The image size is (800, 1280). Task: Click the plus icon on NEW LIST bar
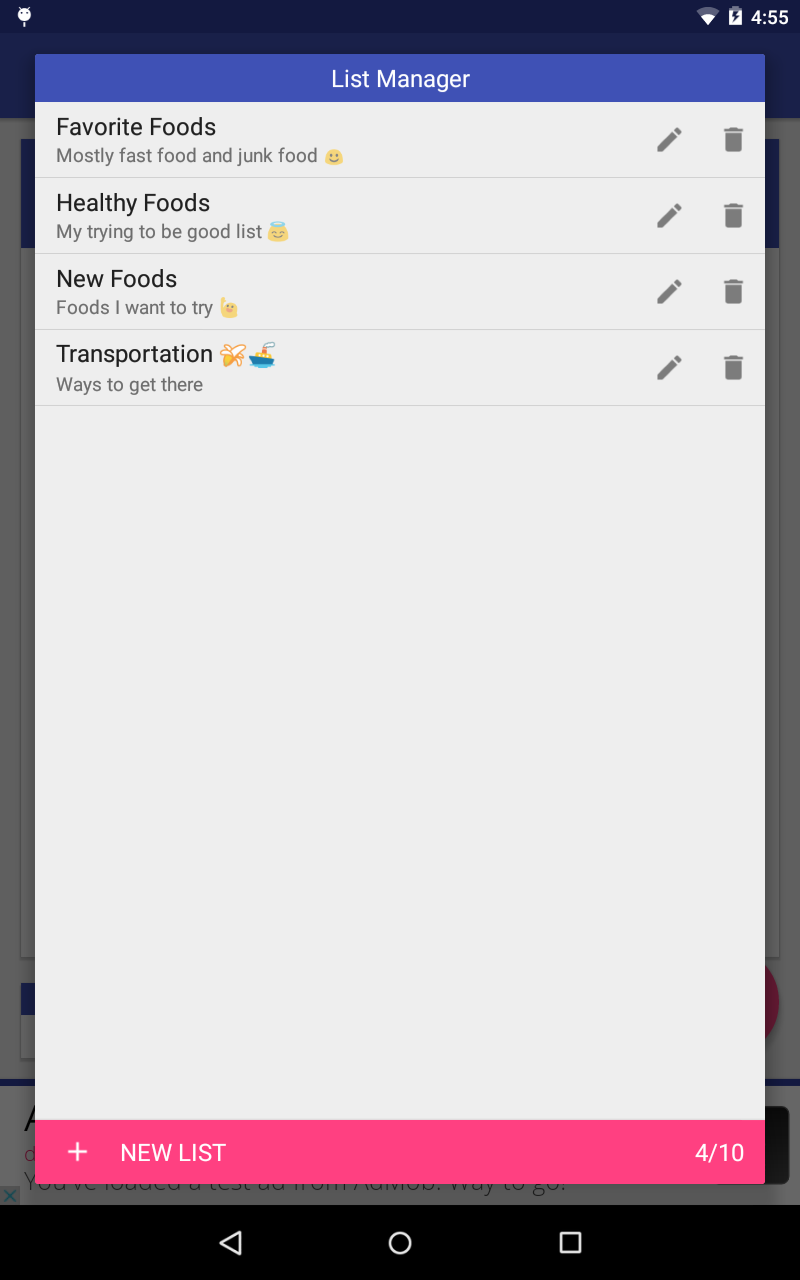point(77,1152)
